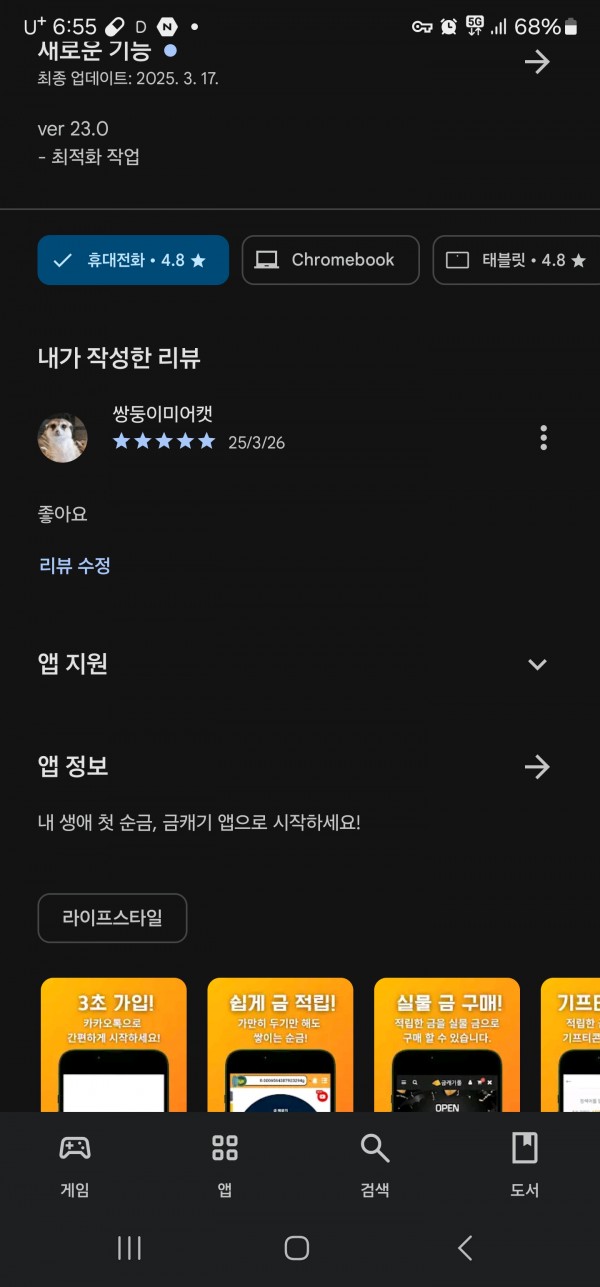
Task: Open the 쉽게 금 적립 screenshot
Action: (x=280, y=1045)
